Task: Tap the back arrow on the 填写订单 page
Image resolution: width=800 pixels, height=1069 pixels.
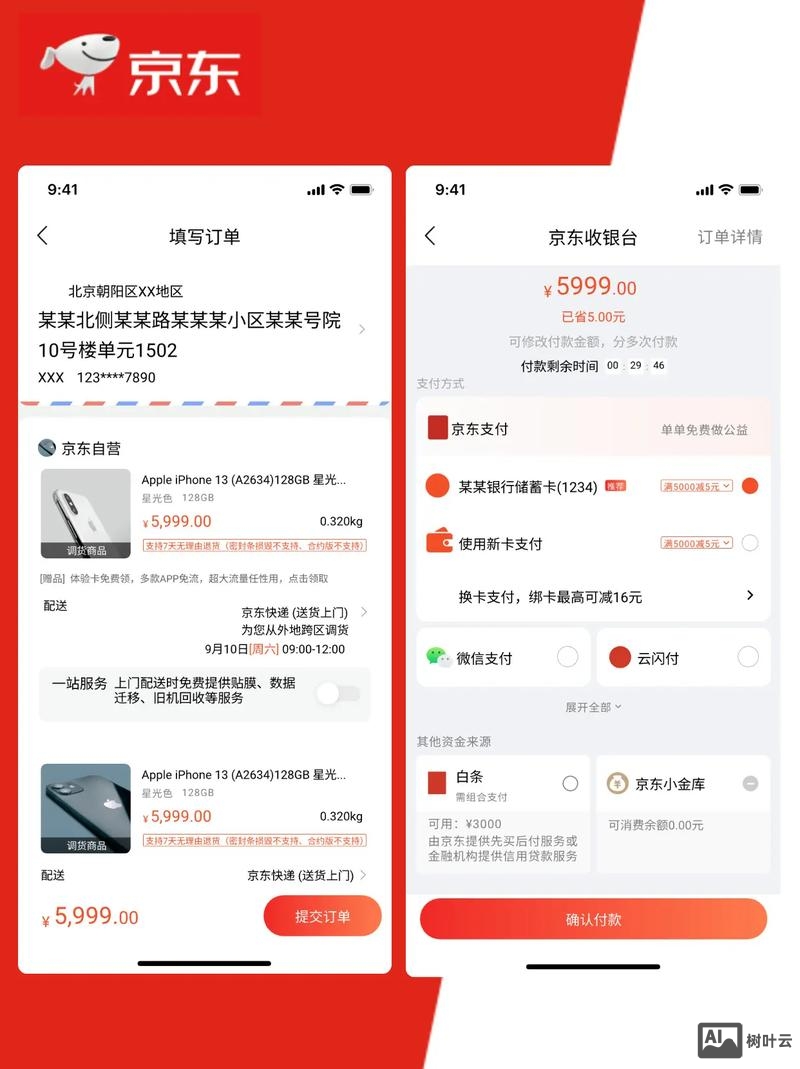Action: pyautogui.click(x=42, y=235)
